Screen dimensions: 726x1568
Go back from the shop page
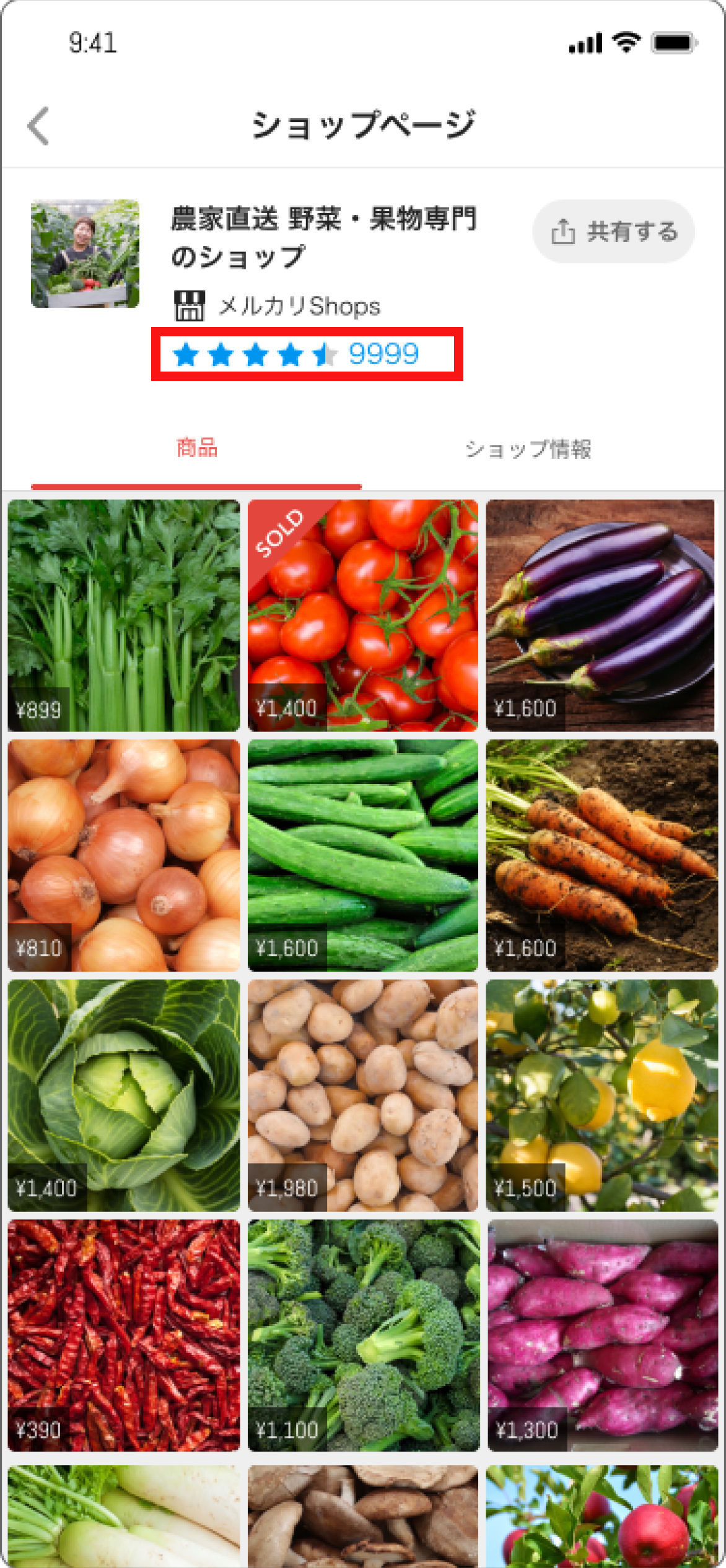coord(38,126)
